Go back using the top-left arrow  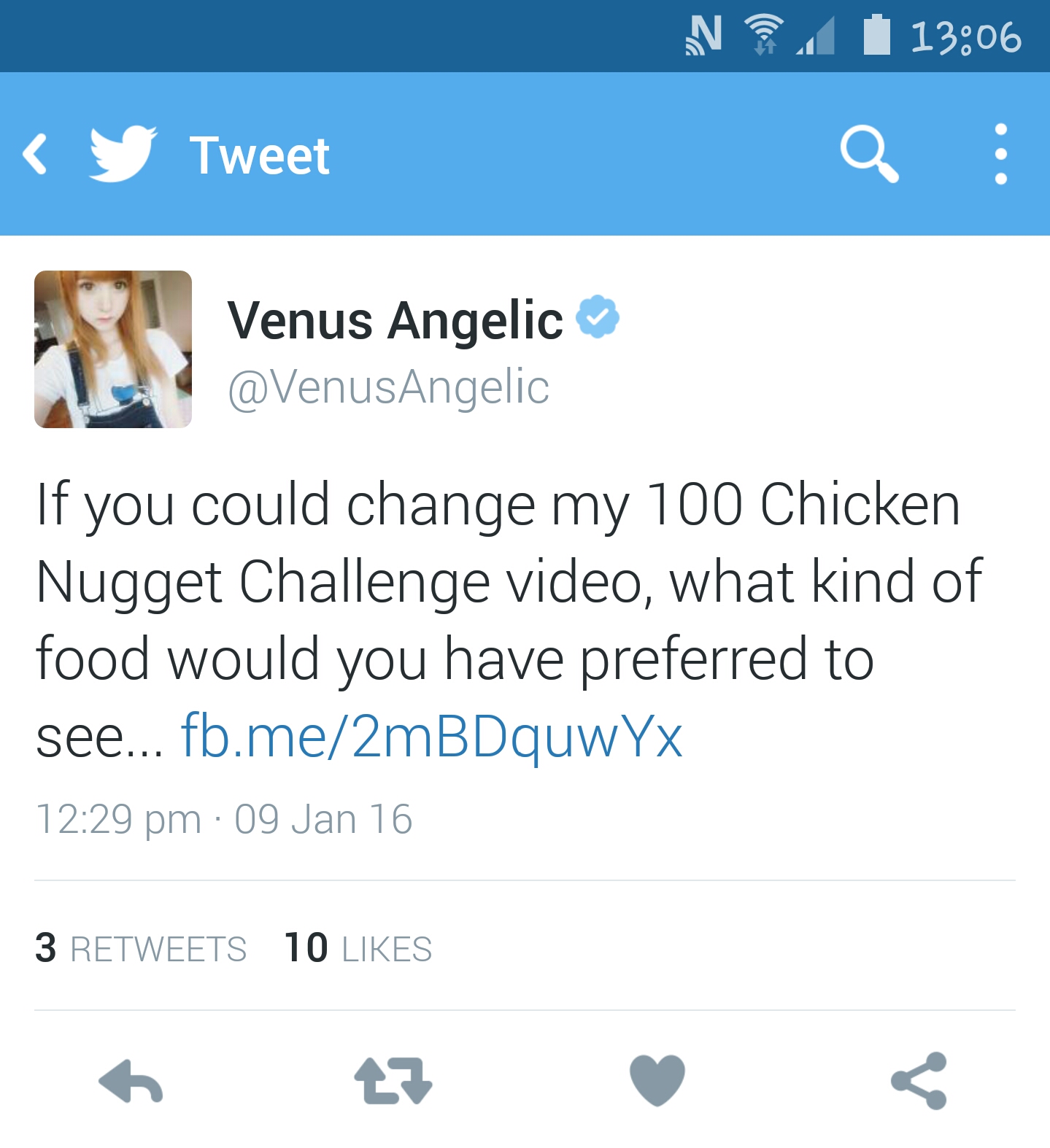35,155
